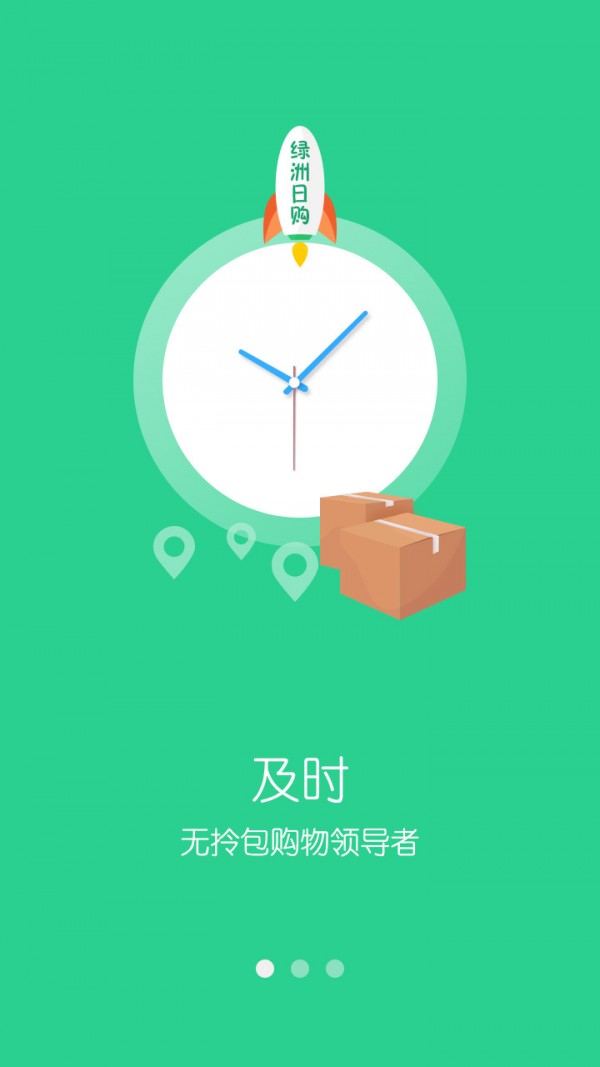Image resolution: width=600 pixels, height=1067 pixels.
Task: Jump to the second onboarding page dot
Action: [x=300, y=968]
